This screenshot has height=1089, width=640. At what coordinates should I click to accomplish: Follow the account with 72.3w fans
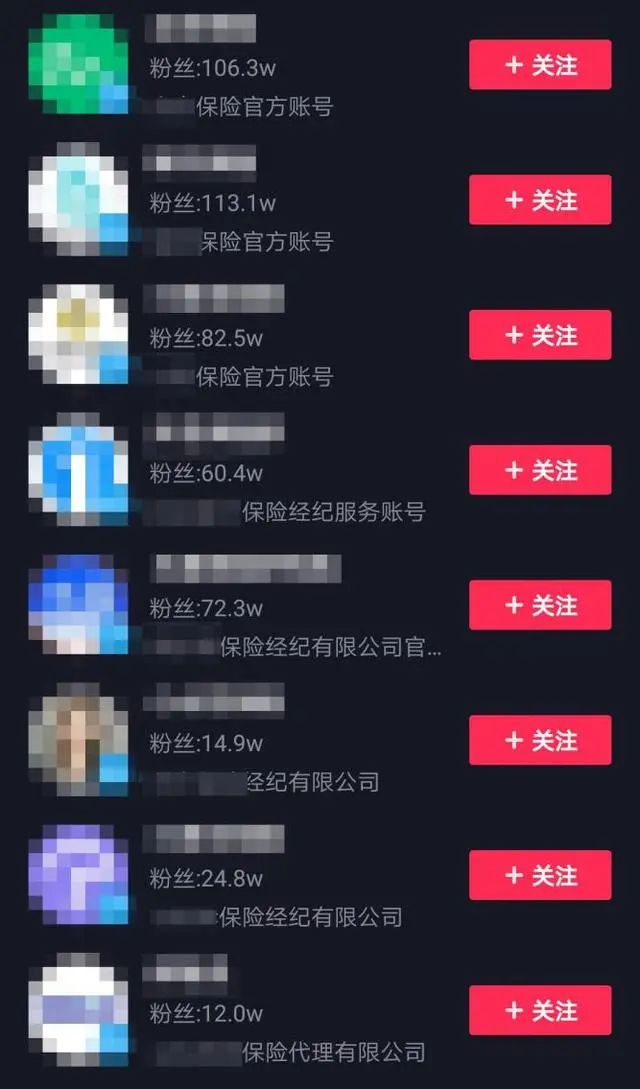[x=540, y=605]
